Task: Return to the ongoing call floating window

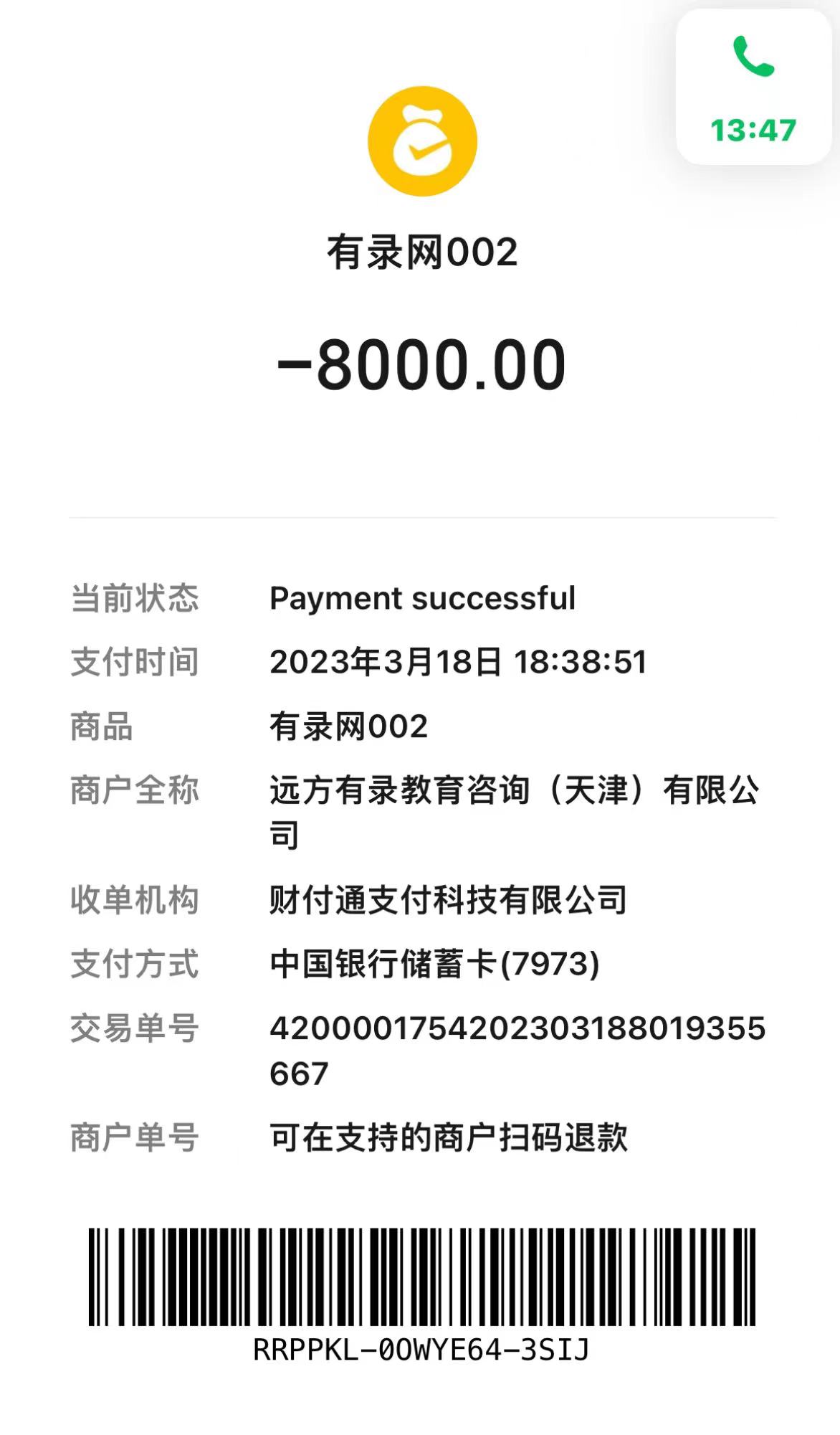Action: click(753, 87)
